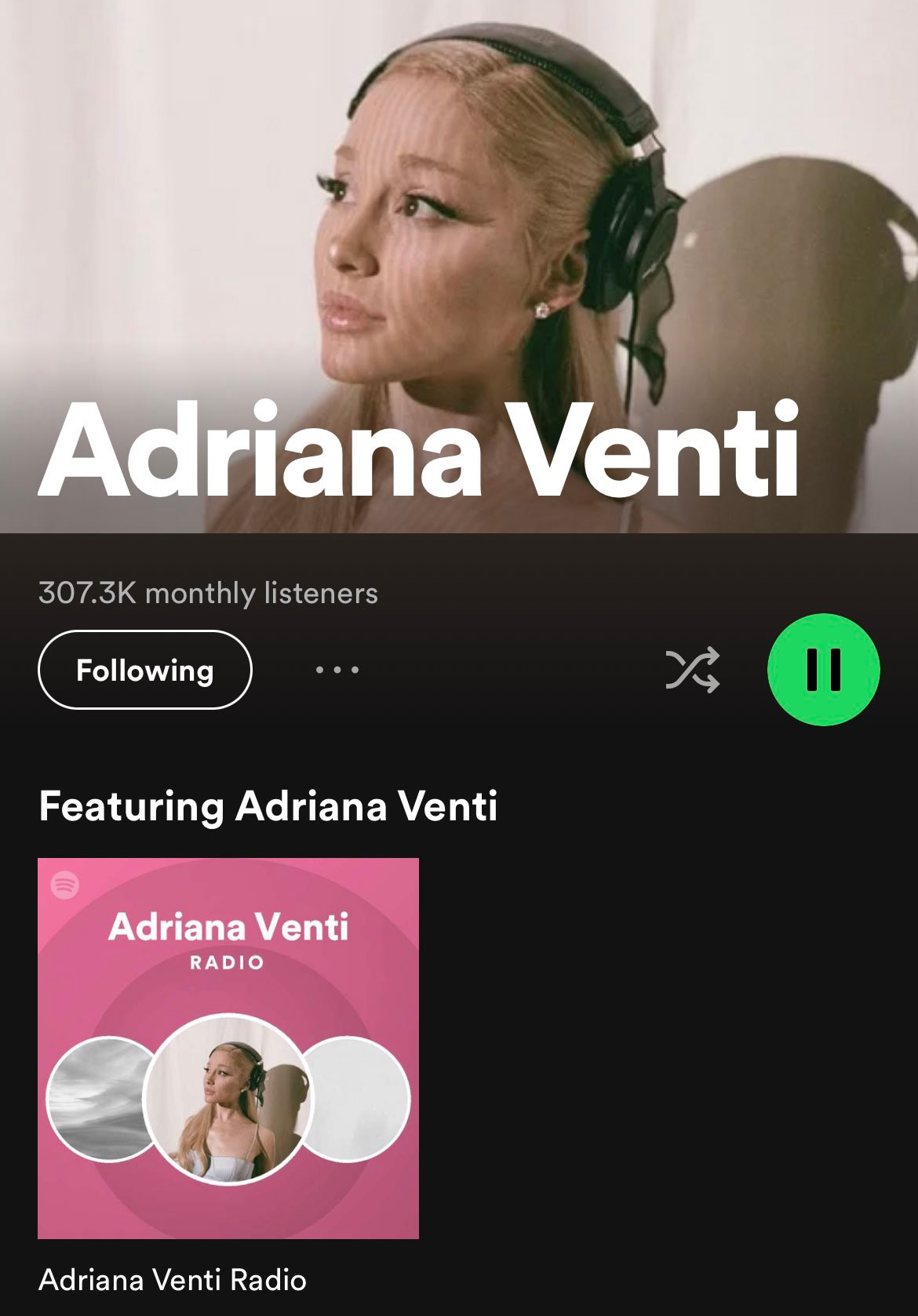The height and width of the screenshot is (1316, 918).
Task: Open the context menu next to Following
Action: pyautogui.click(x=335, y=670)
